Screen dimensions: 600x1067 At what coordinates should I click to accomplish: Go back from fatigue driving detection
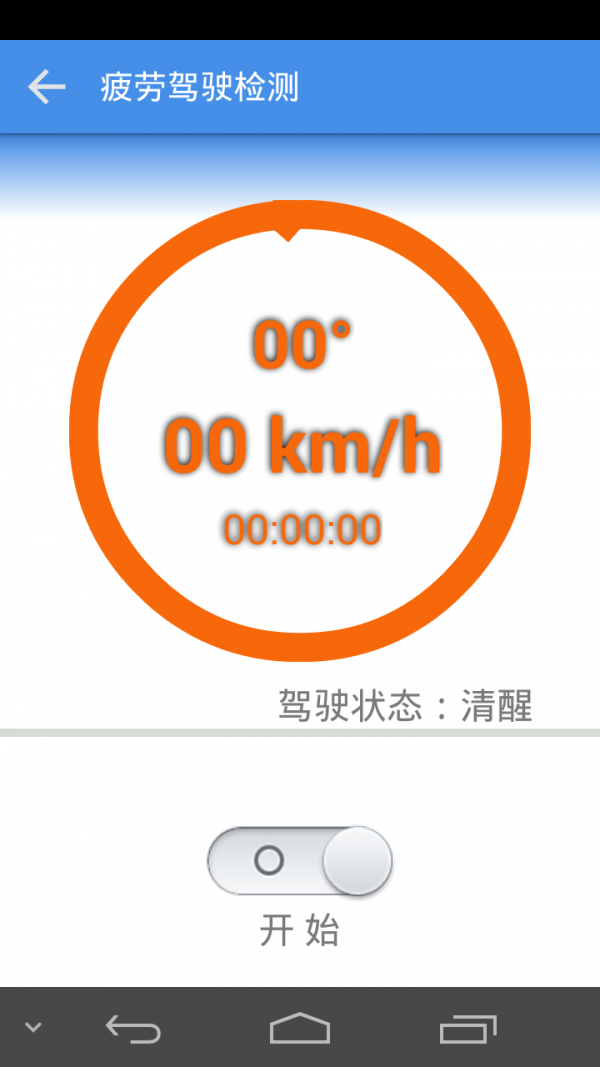coord(46,87)
